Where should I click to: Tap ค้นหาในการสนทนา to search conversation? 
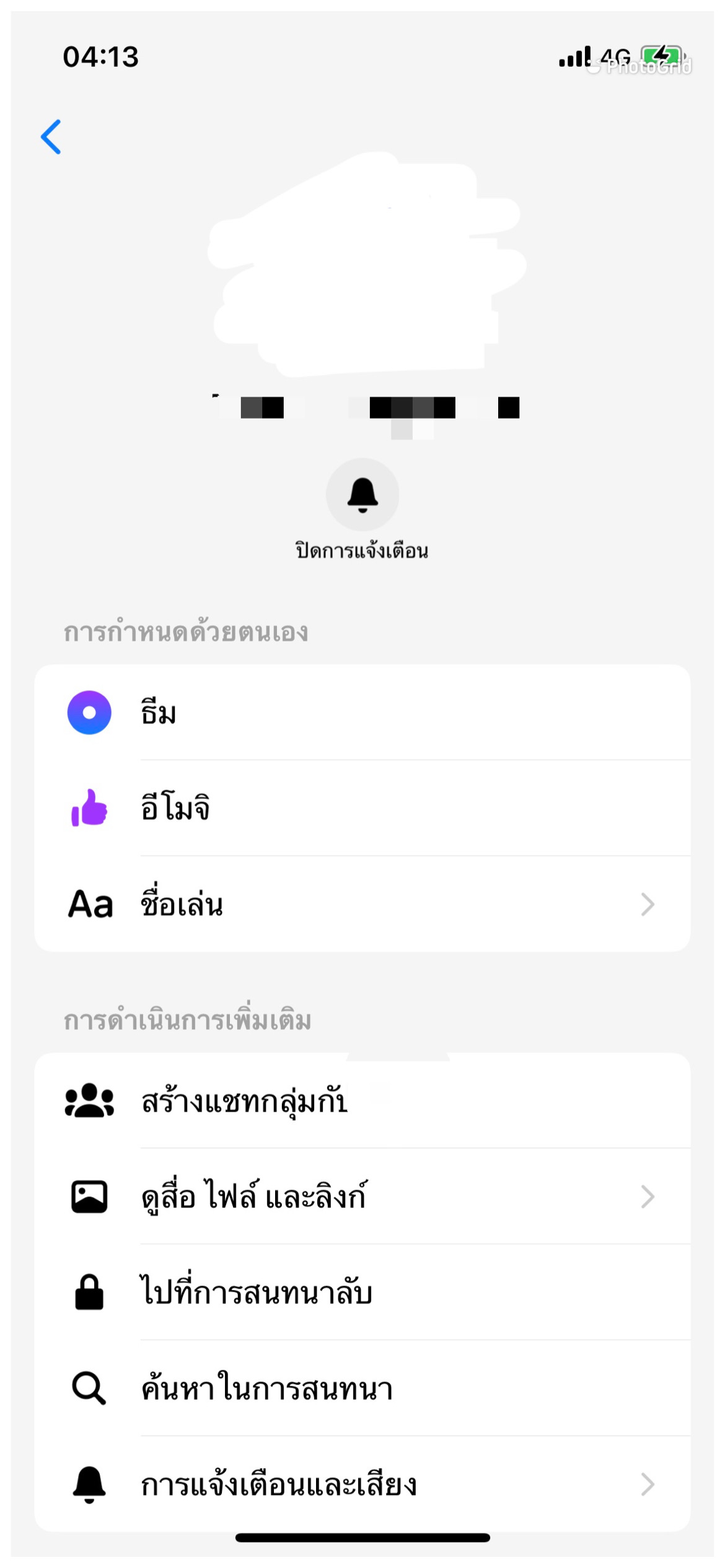(x=362, y=1388)
